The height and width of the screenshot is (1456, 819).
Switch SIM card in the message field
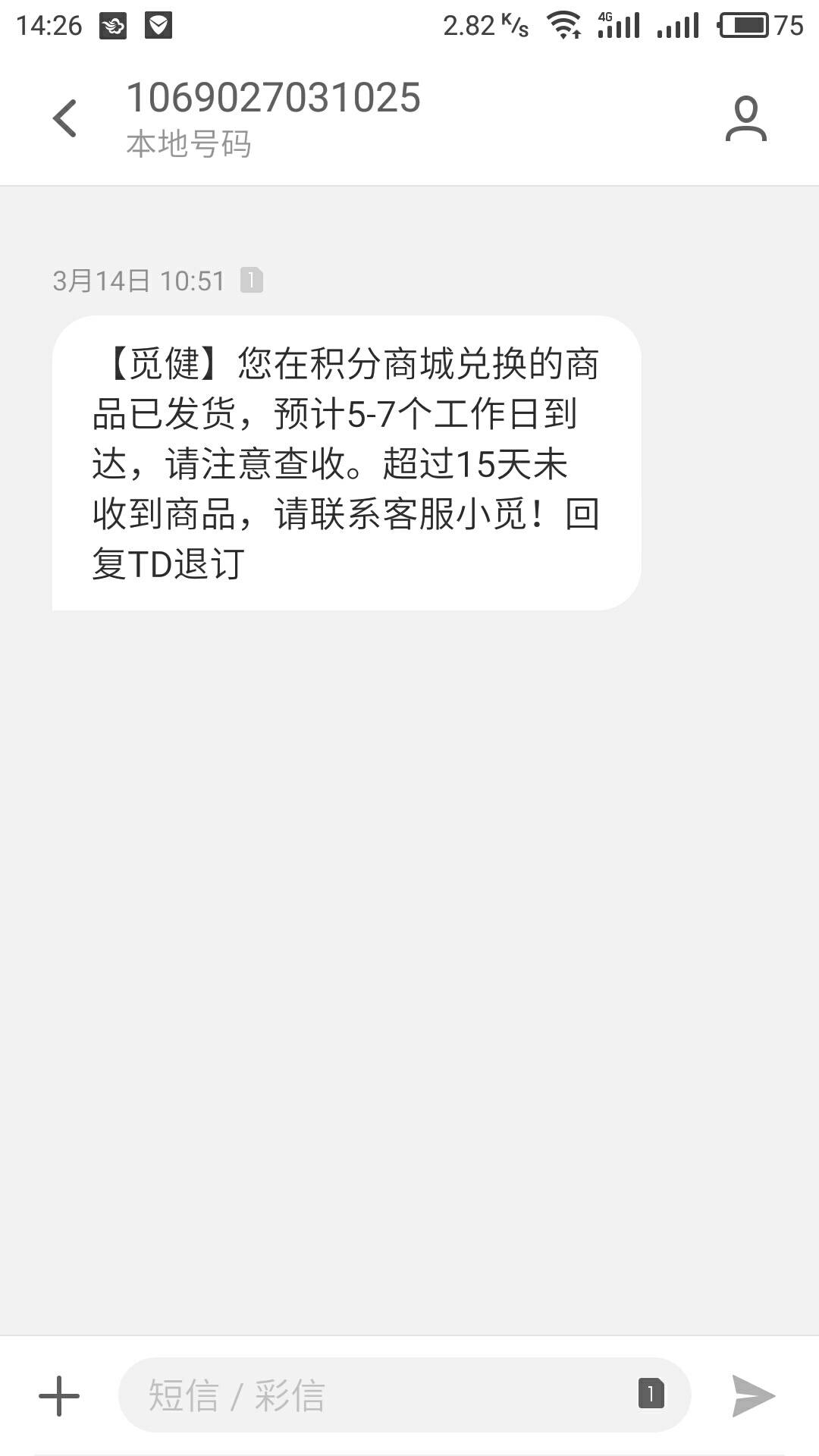click(x=651, y=1394)
